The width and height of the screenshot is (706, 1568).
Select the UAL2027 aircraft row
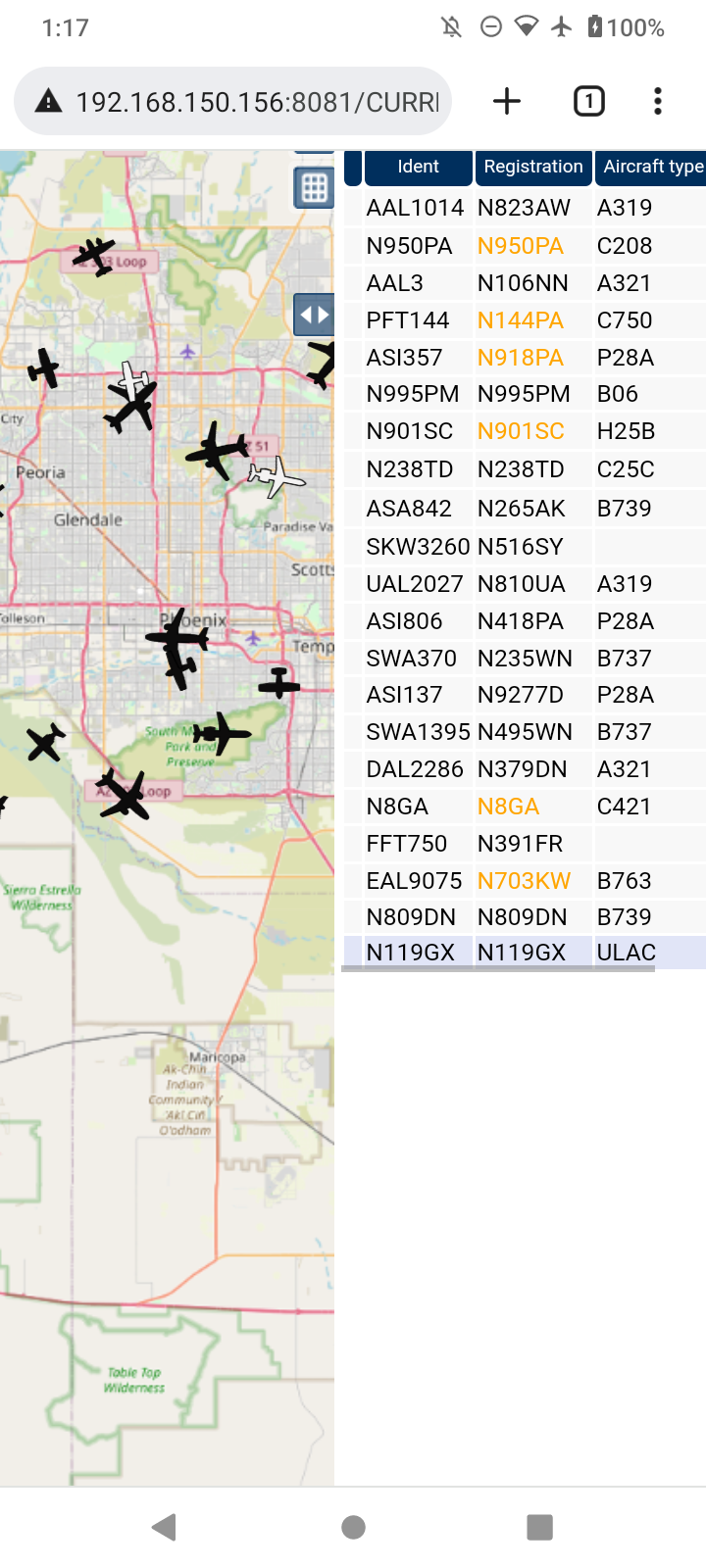tap(526, 584)
